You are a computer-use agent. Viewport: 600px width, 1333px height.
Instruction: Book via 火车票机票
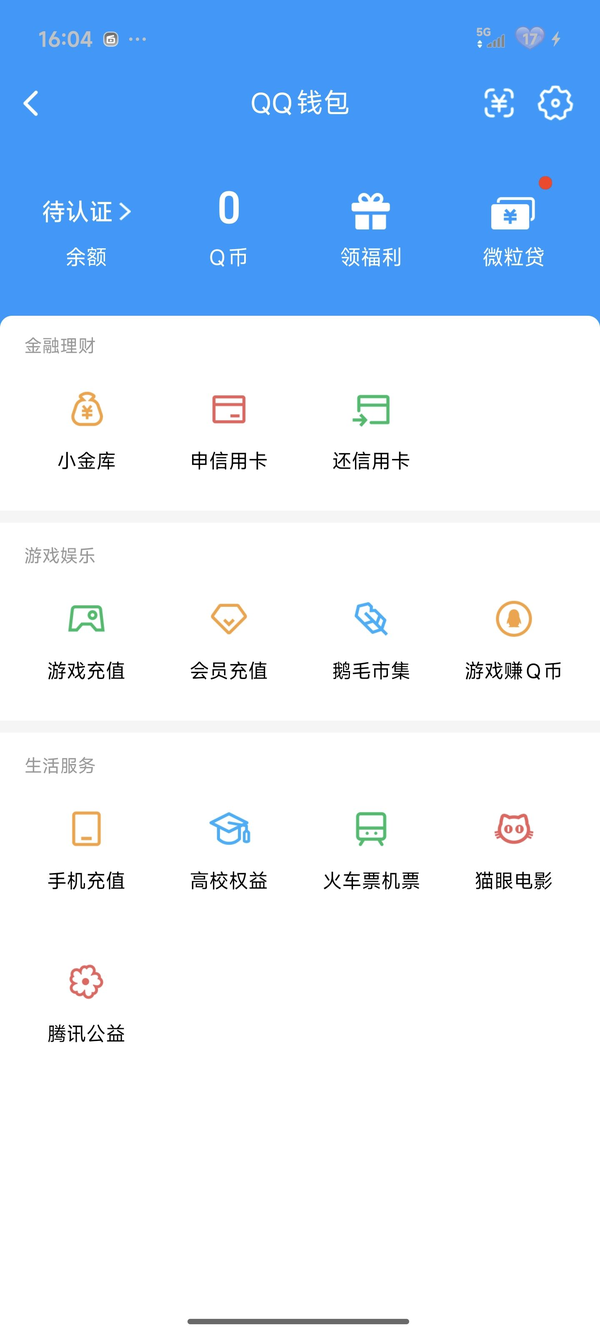(371, 851)
